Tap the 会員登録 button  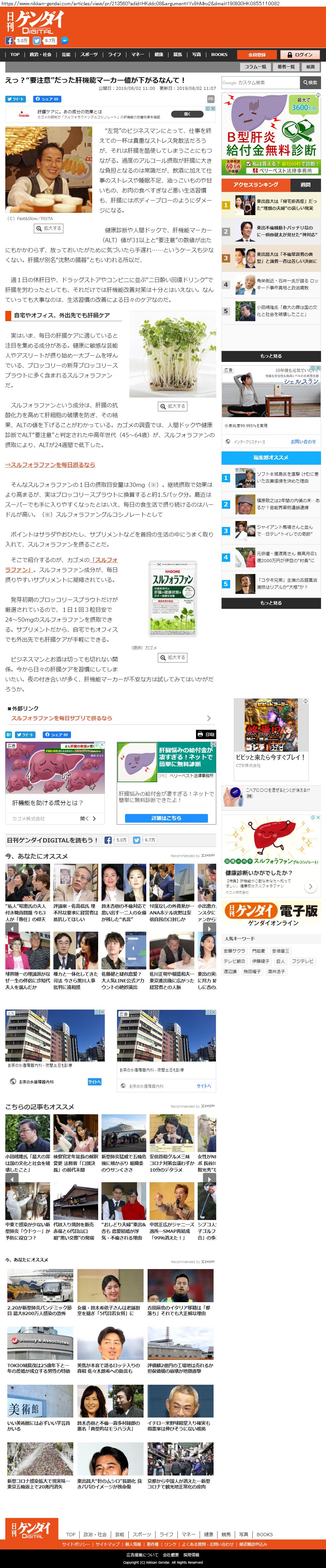257,54
